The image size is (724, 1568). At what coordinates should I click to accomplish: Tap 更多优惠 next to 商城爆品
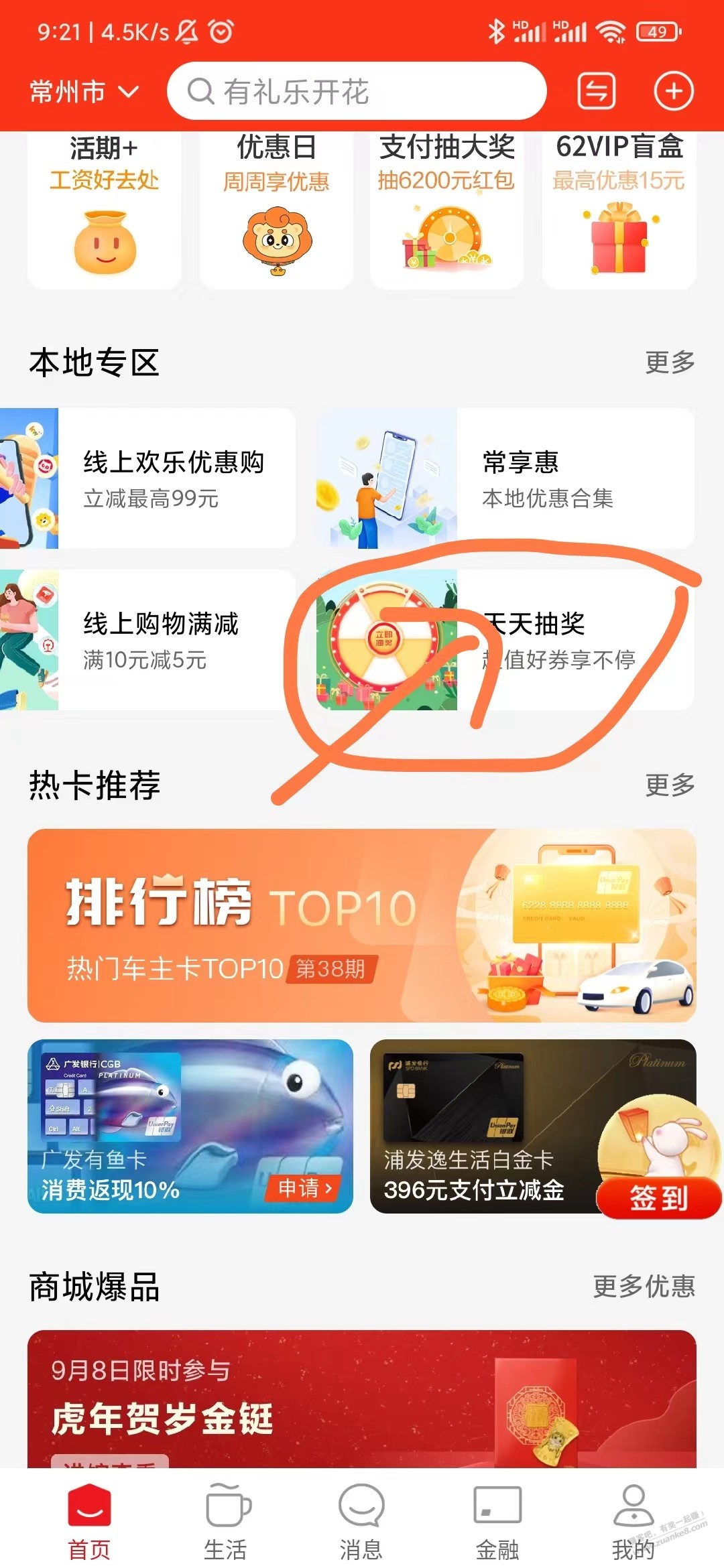click(644, 1287)
